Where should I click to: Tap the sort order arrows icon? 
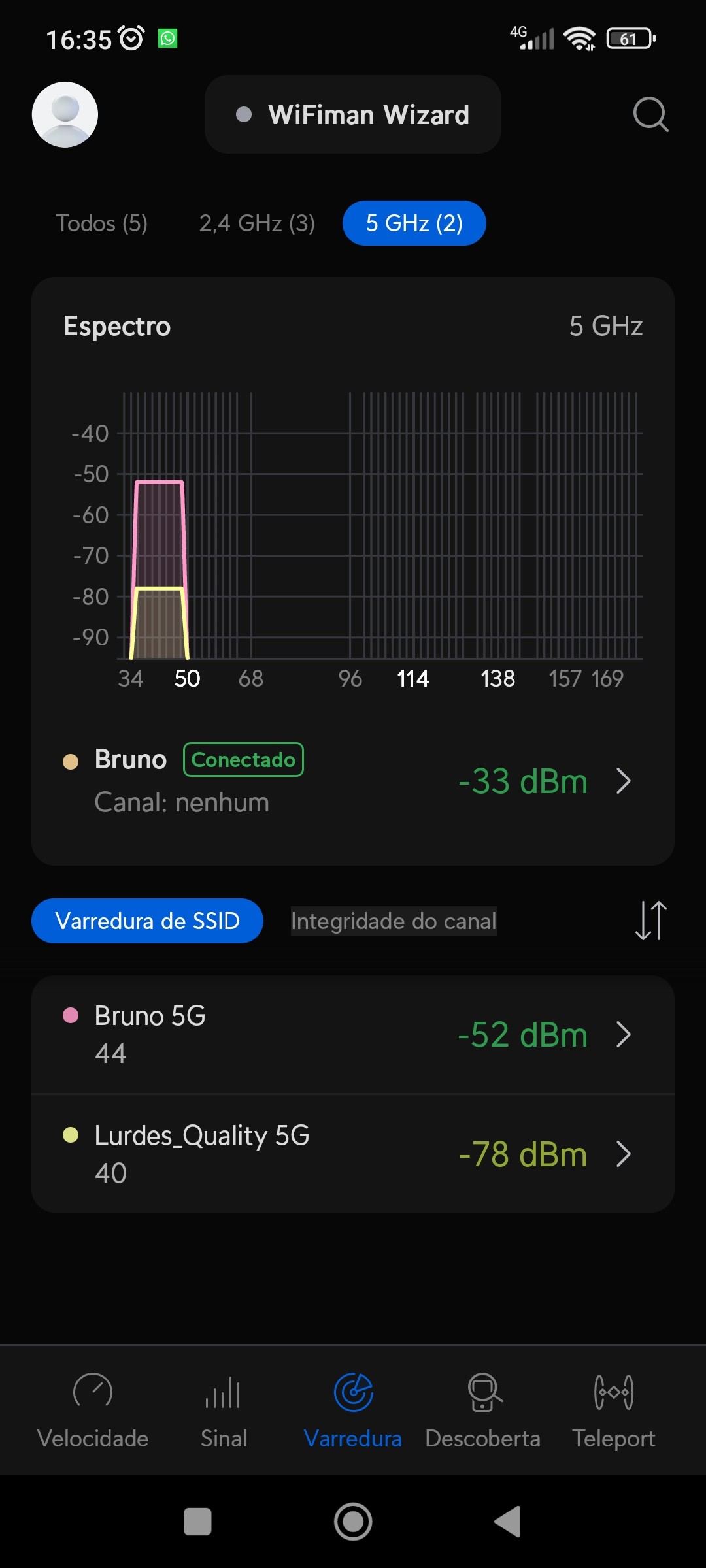pos(650,921)
